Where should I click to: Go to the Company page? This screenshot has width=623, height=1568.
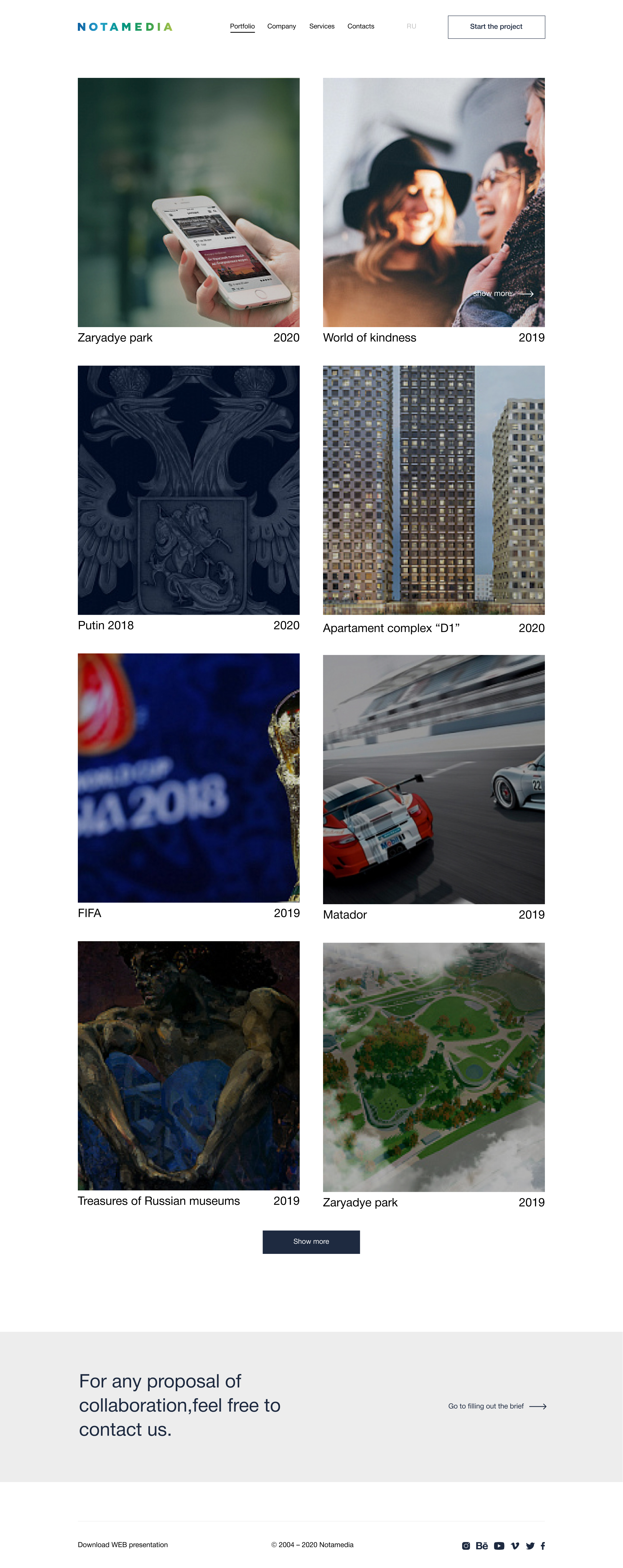pos(281,26)
